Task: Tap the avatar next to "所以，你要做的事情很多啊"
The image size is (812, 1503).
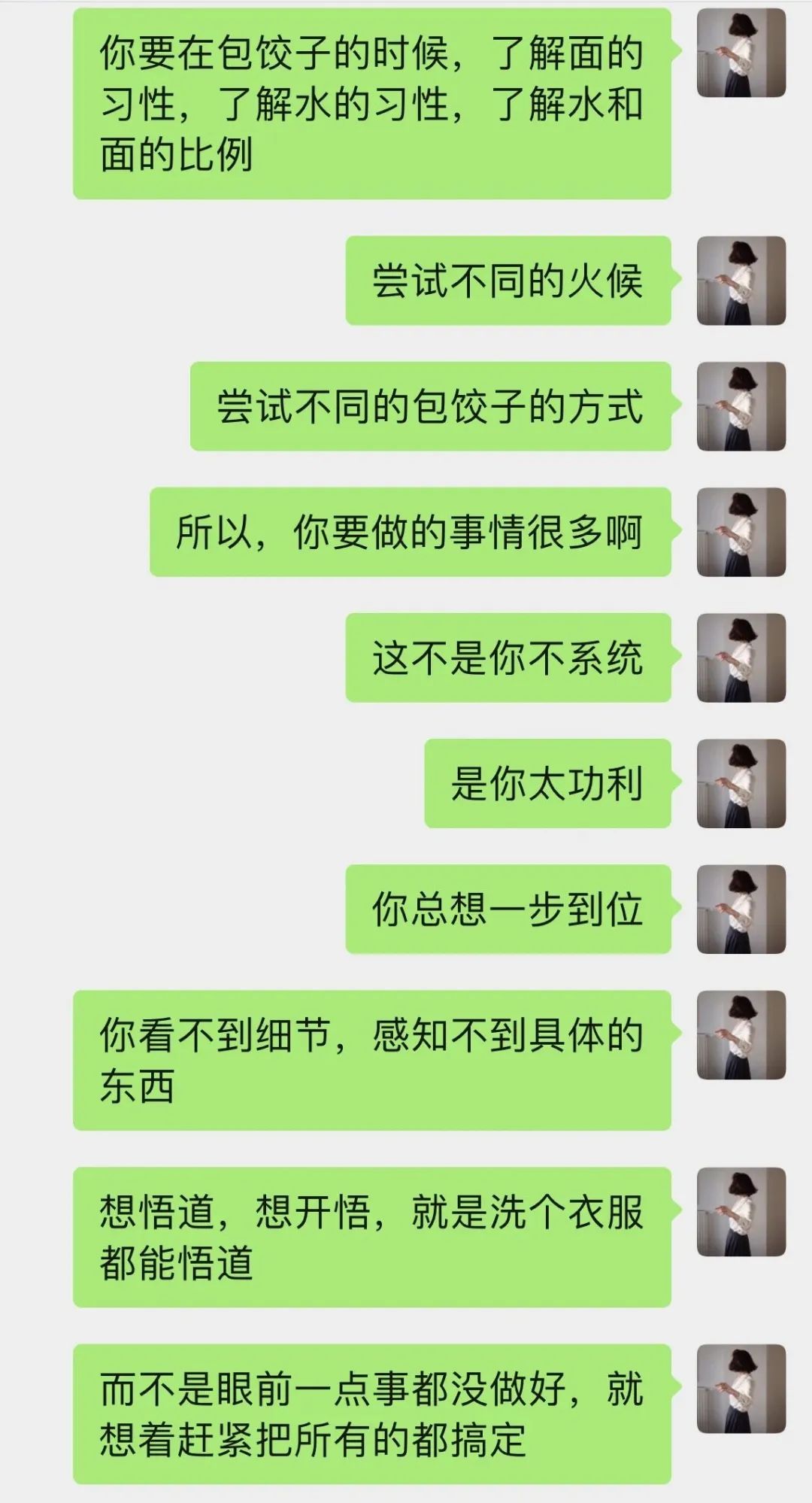Action: tap(741, 533)
